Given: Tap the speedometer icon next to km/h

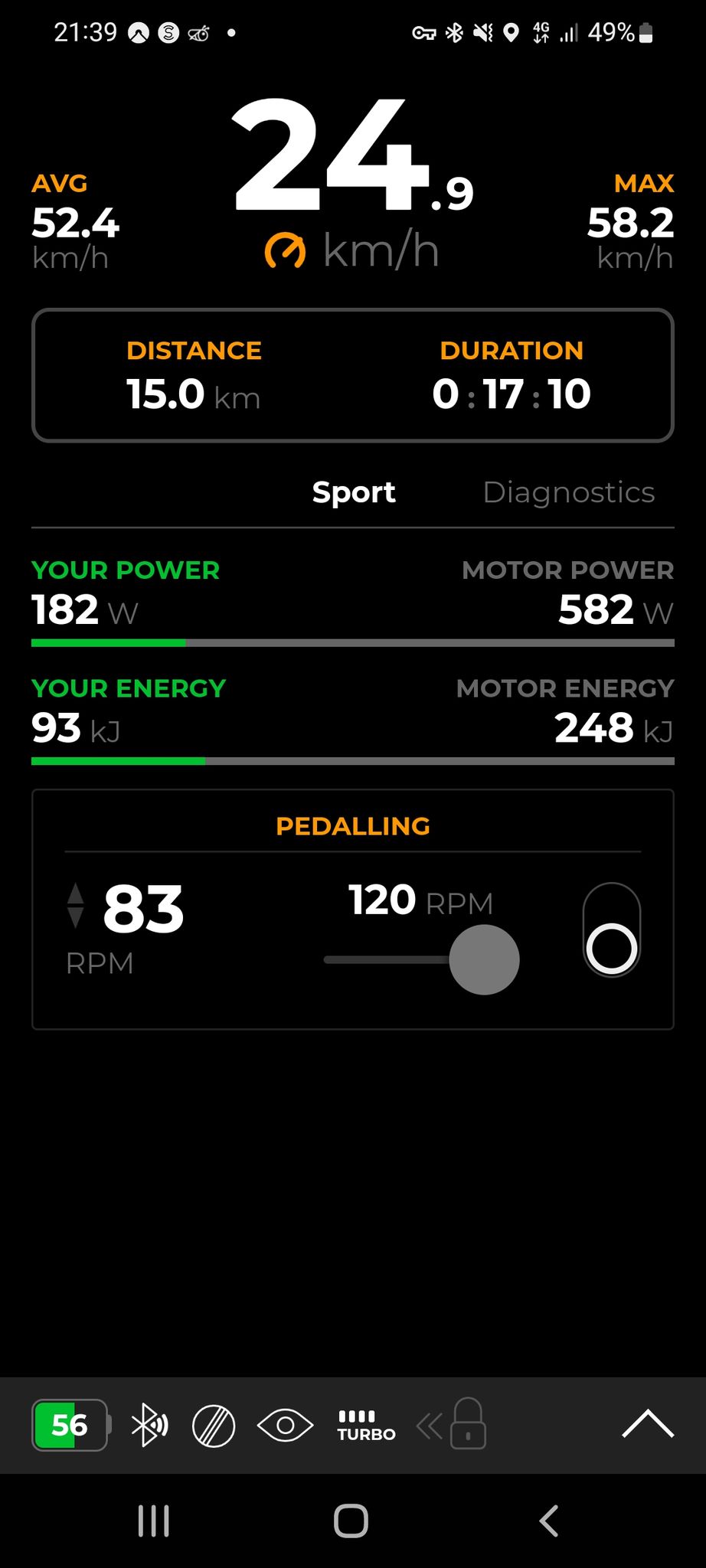Looking at the screenshot, I should tap(285, 250).
